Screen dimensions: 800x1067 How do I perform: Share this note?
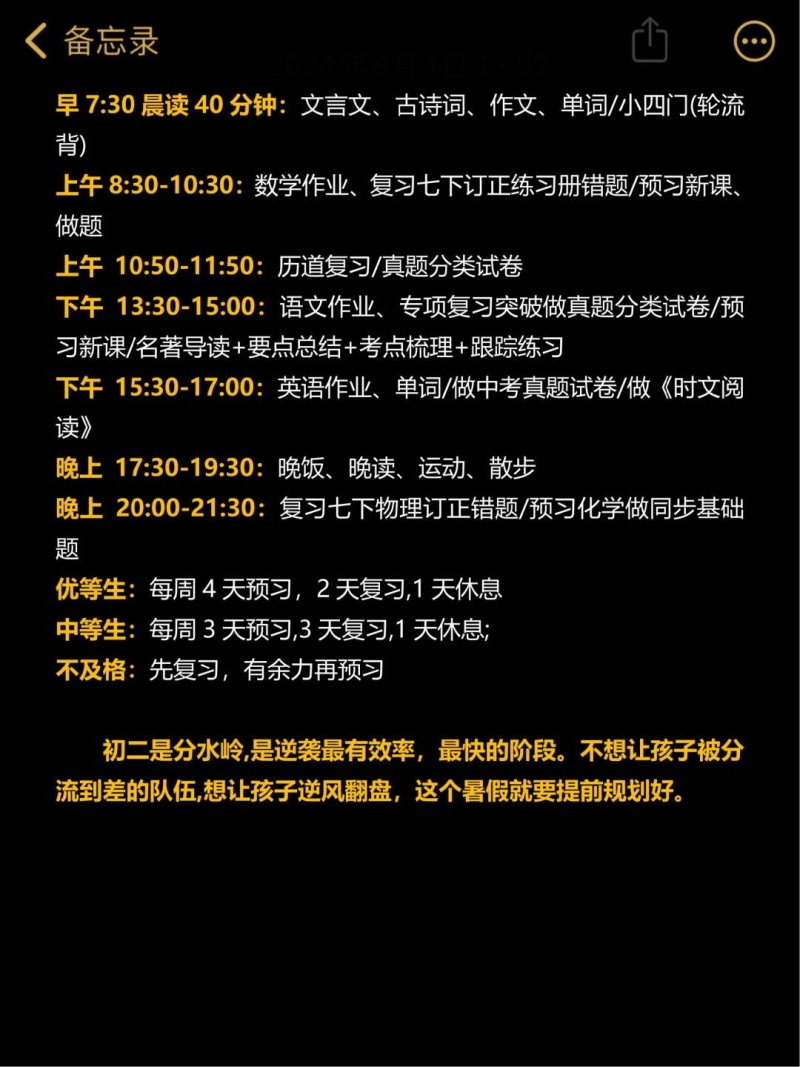click(650, 41)
